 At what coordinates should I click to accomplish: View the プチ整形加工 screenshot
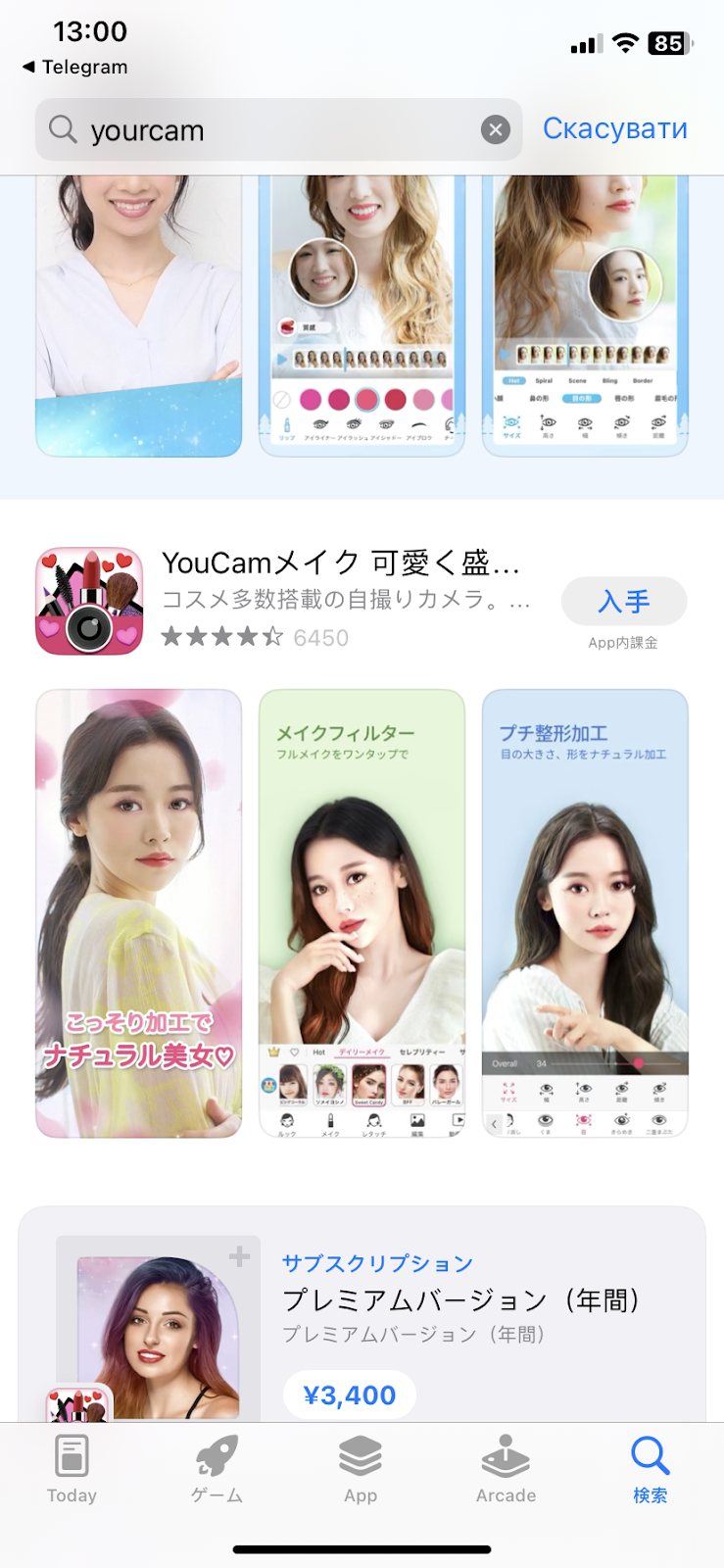(x=585, y=913)
